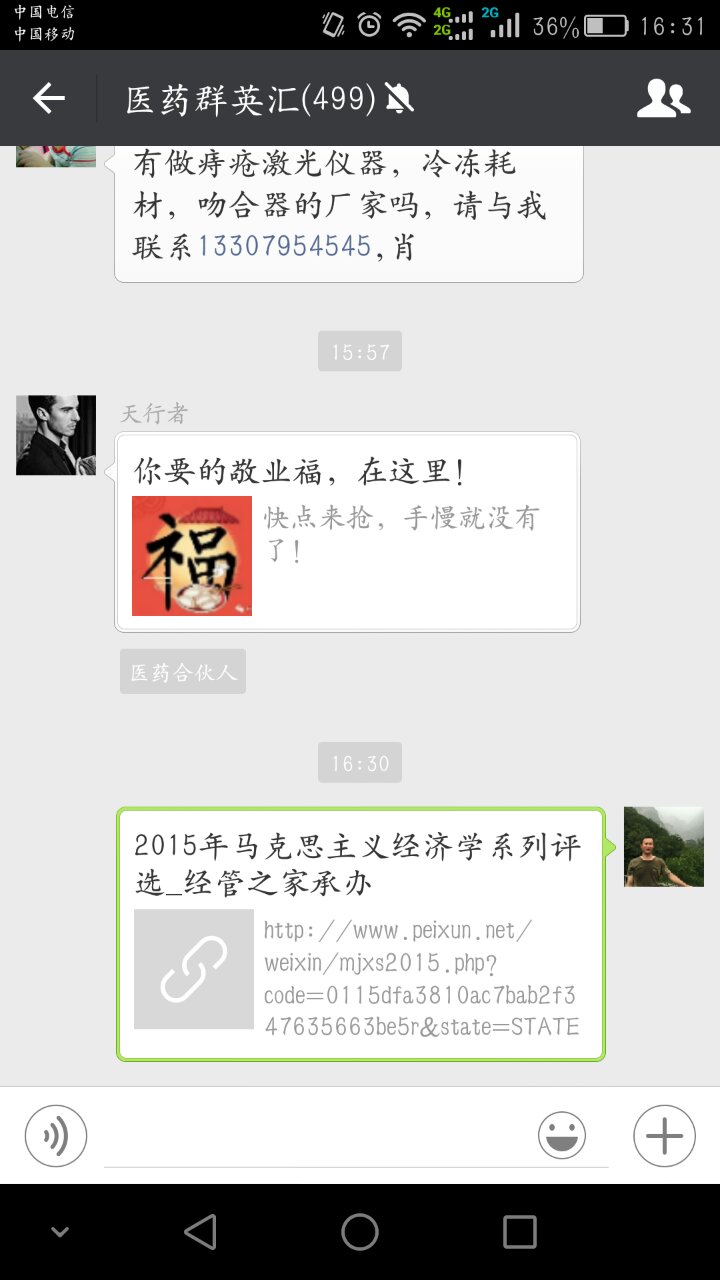Tap my own avatar beside the link

[x=664, y=847]
